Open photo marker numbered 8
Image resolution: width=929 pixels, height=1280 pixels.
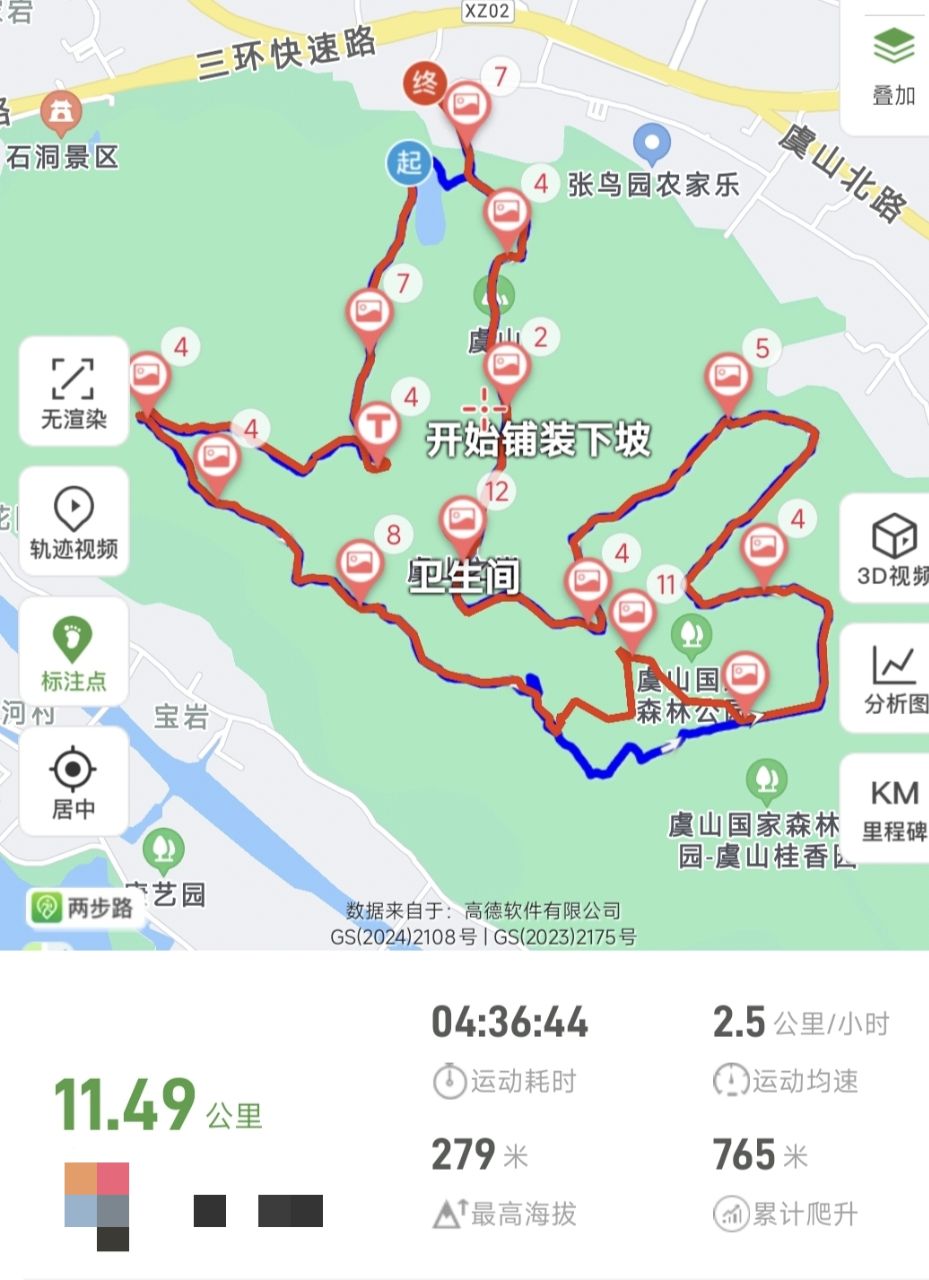tap(359, 563)
